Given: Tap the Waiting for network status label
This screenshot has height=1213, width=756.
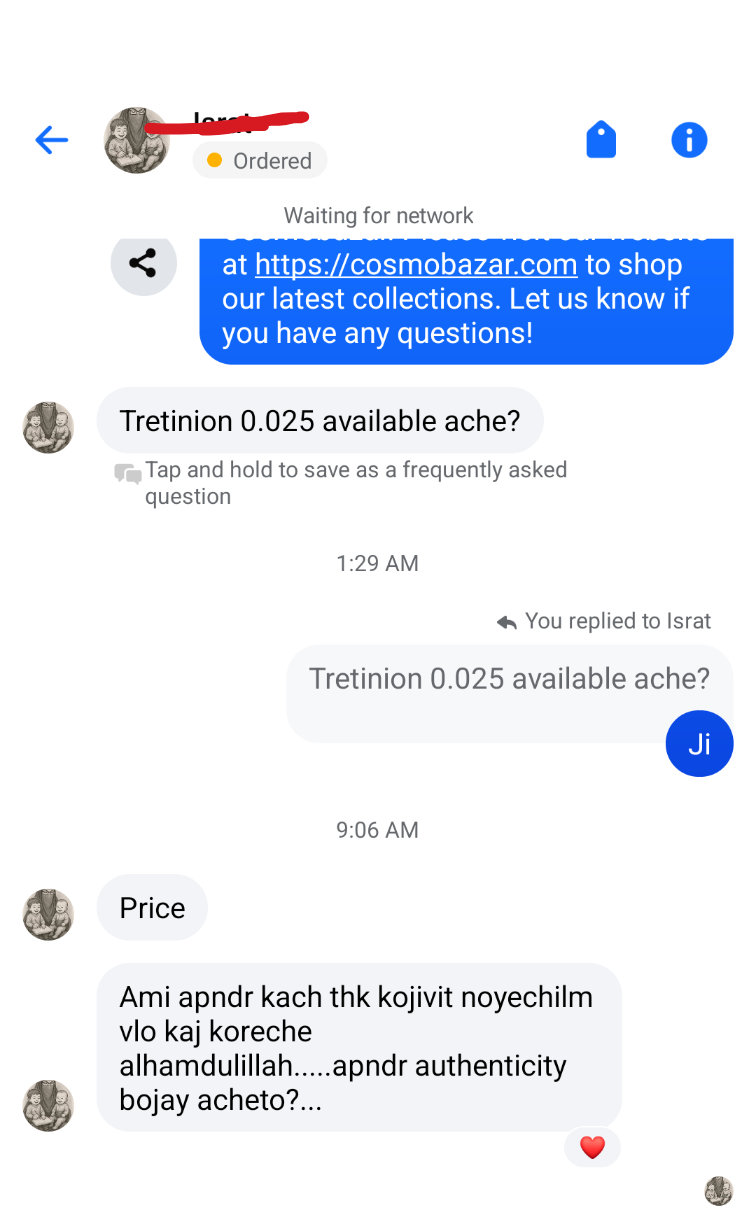Looking at the screenshot, I should pyautogui.click(x=377, y=215).
